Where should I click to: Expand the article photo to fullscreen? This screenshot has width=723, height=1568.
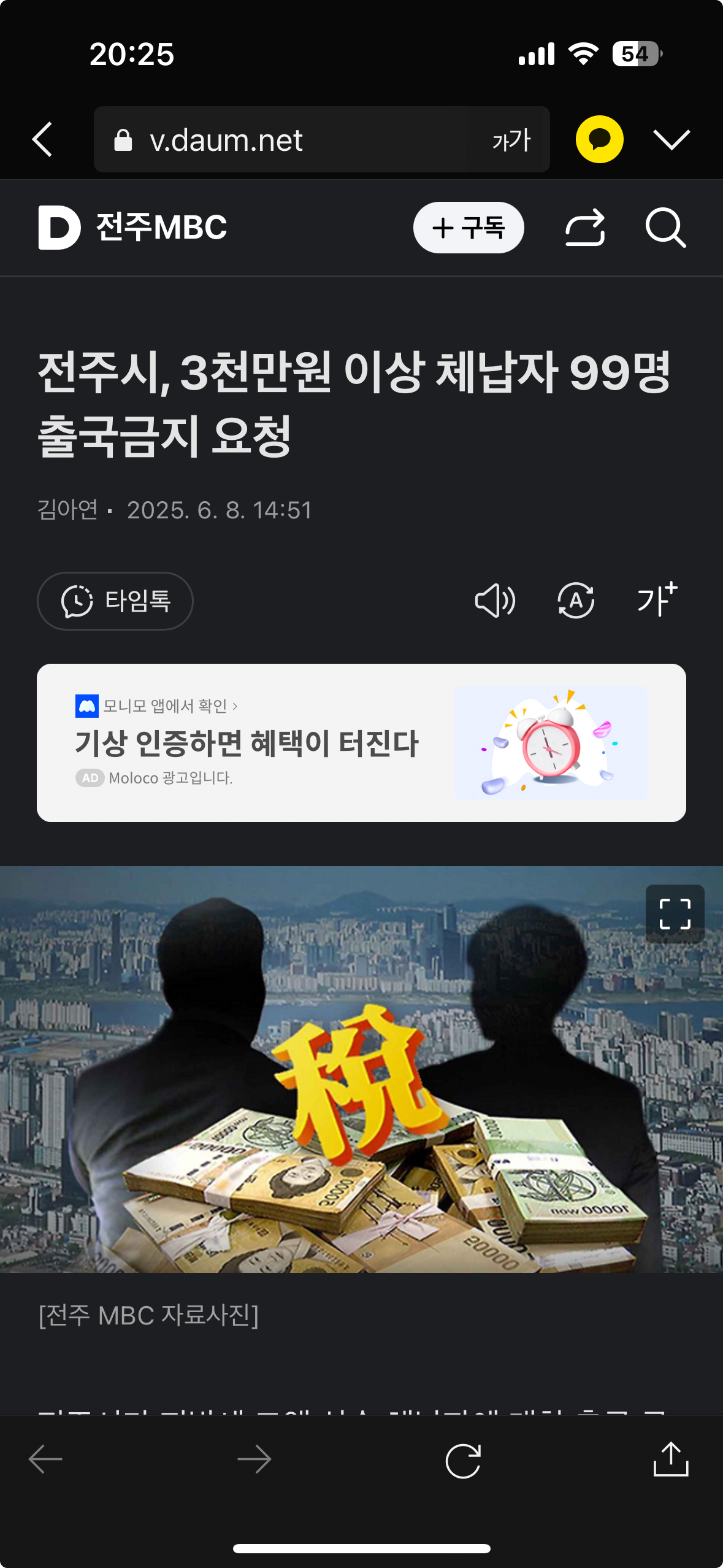[x=675, y=913]
